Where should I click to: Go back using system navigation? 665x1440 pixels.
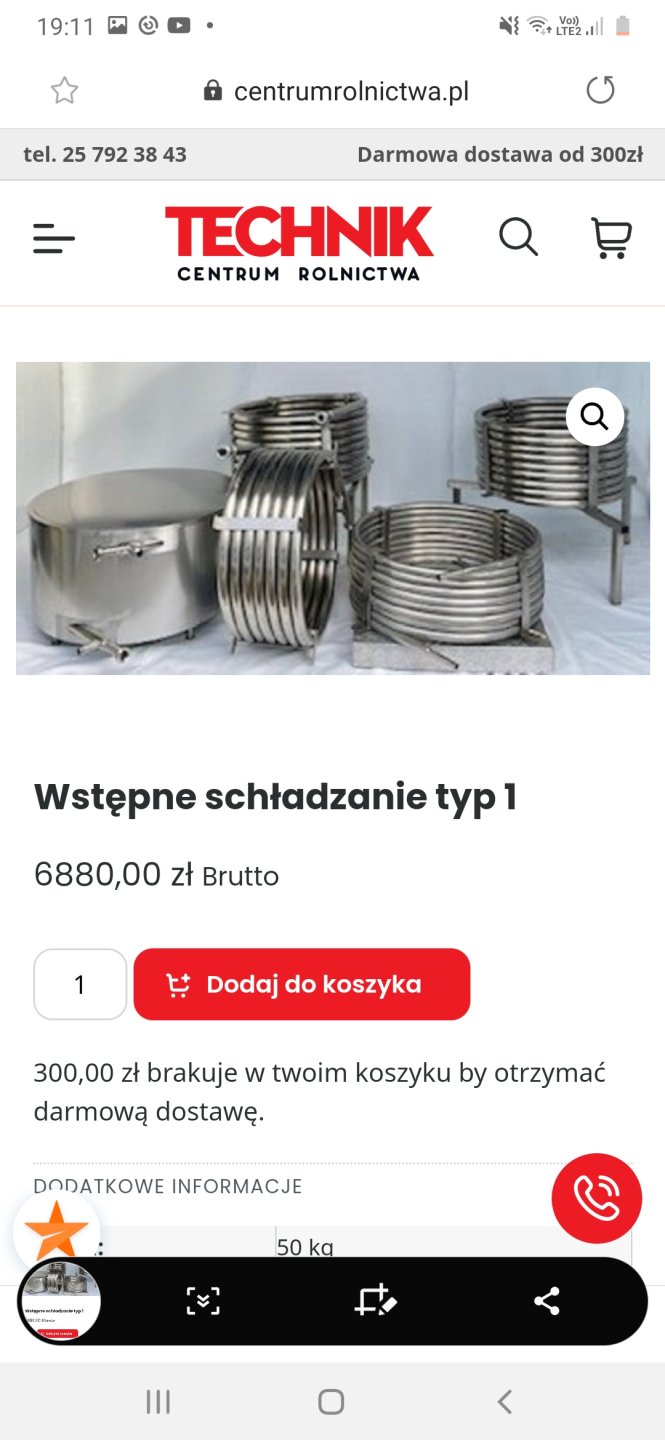505,1402
